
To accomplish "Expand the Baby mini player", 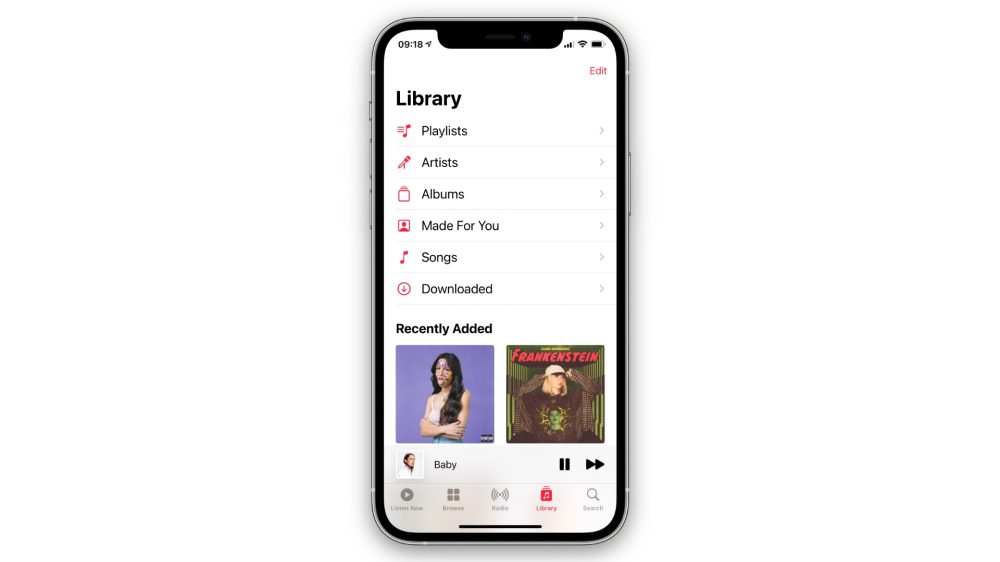I will click(470, 464).
